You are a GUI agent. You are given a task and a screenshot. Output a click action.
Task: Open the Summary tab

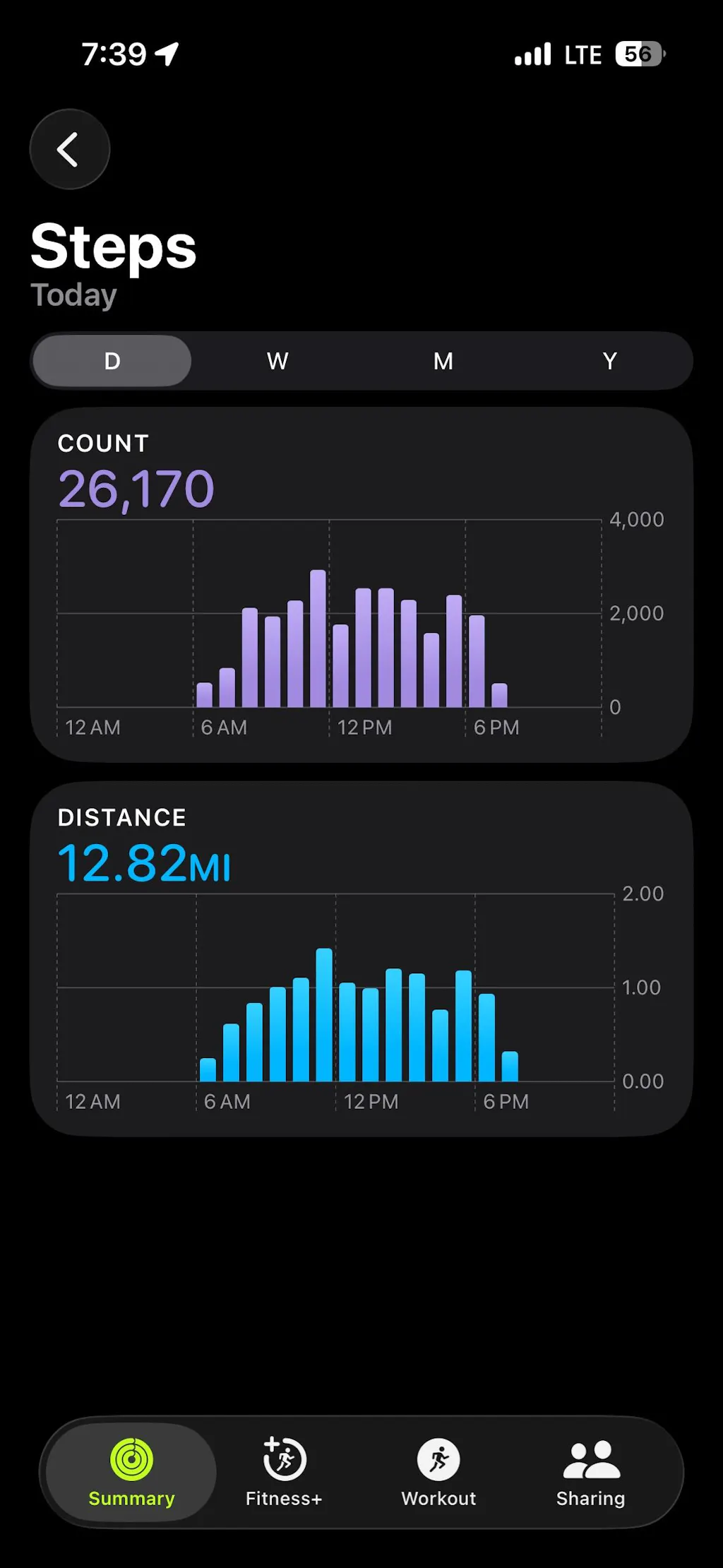[131, 1472]
